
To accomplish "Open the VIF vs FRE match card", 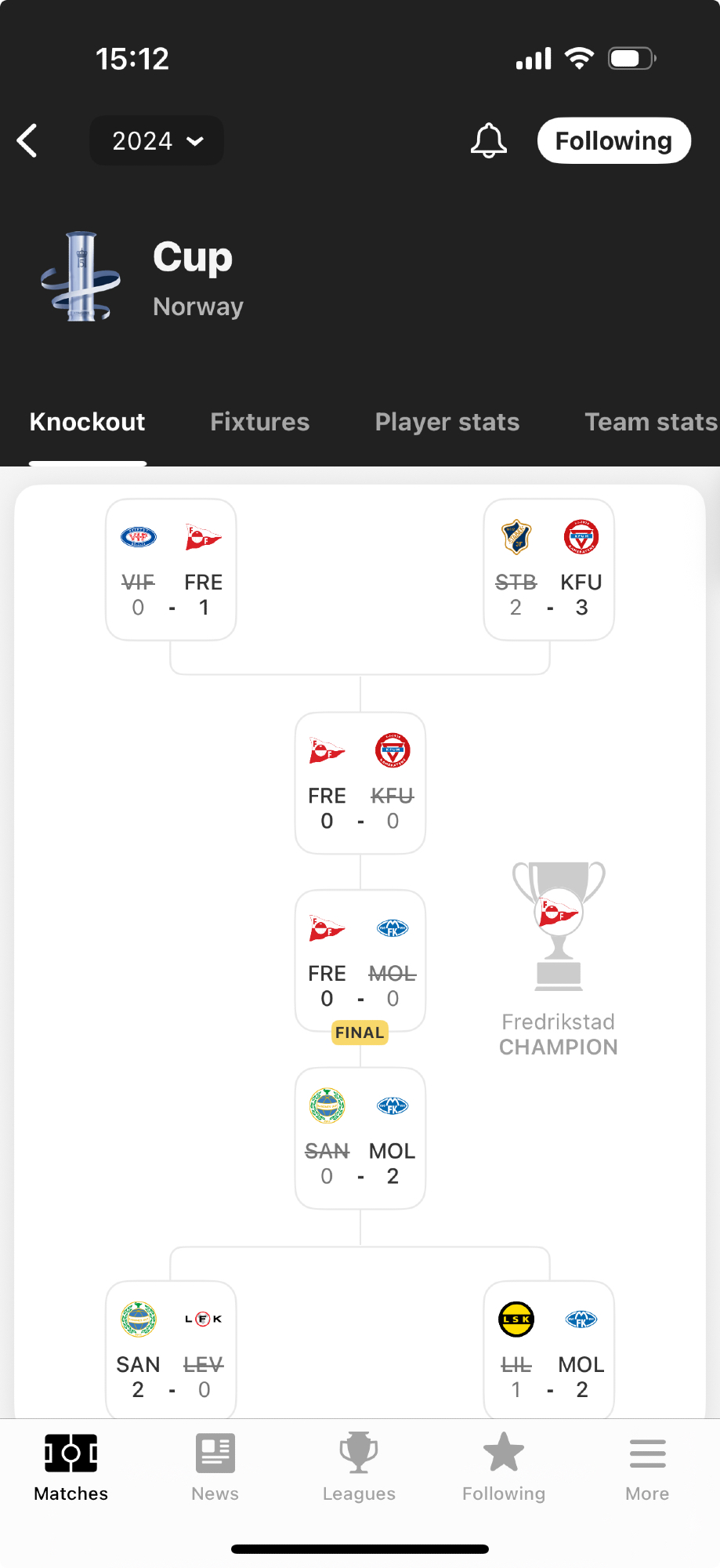I will [x=171, y=570].
